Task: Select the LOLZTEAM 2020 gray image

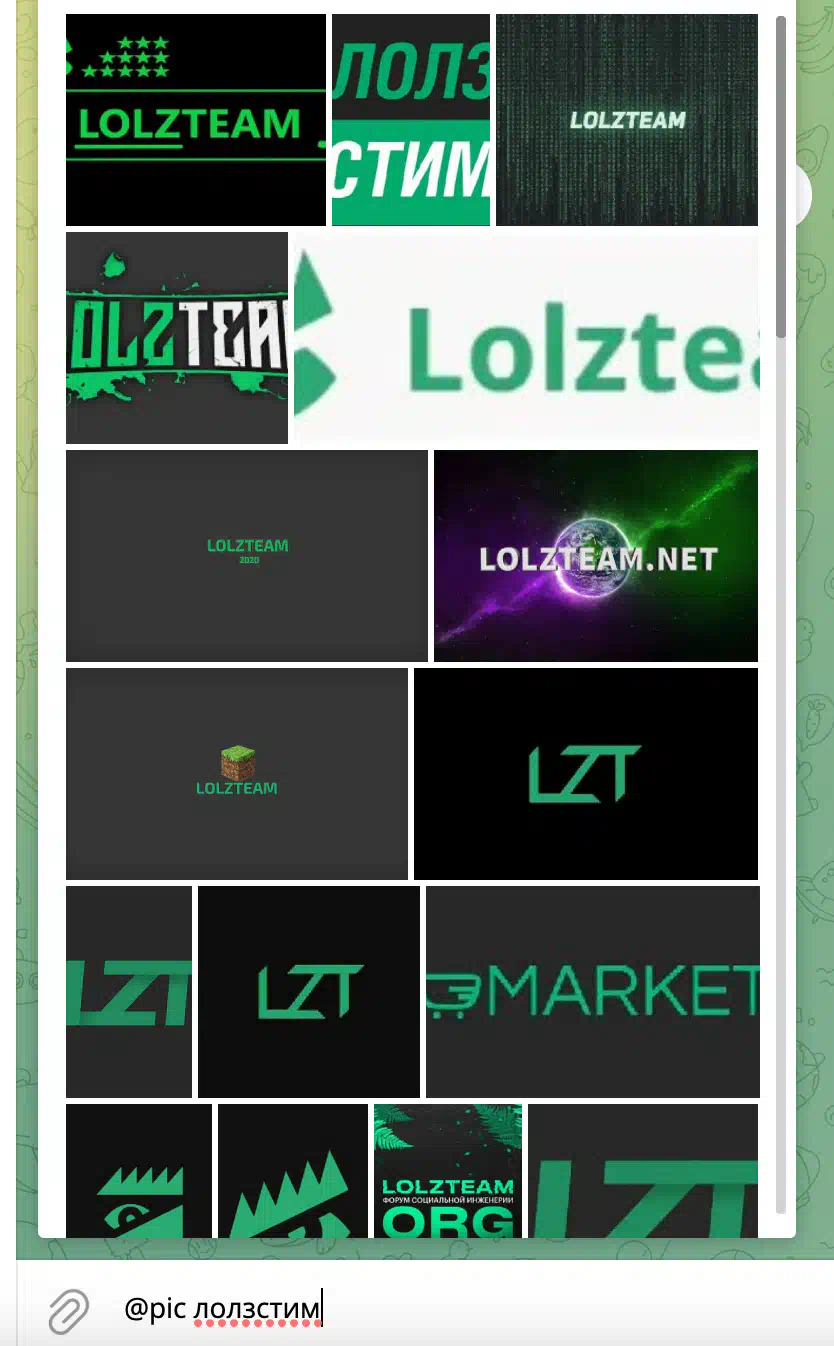Action: point(247,556)
